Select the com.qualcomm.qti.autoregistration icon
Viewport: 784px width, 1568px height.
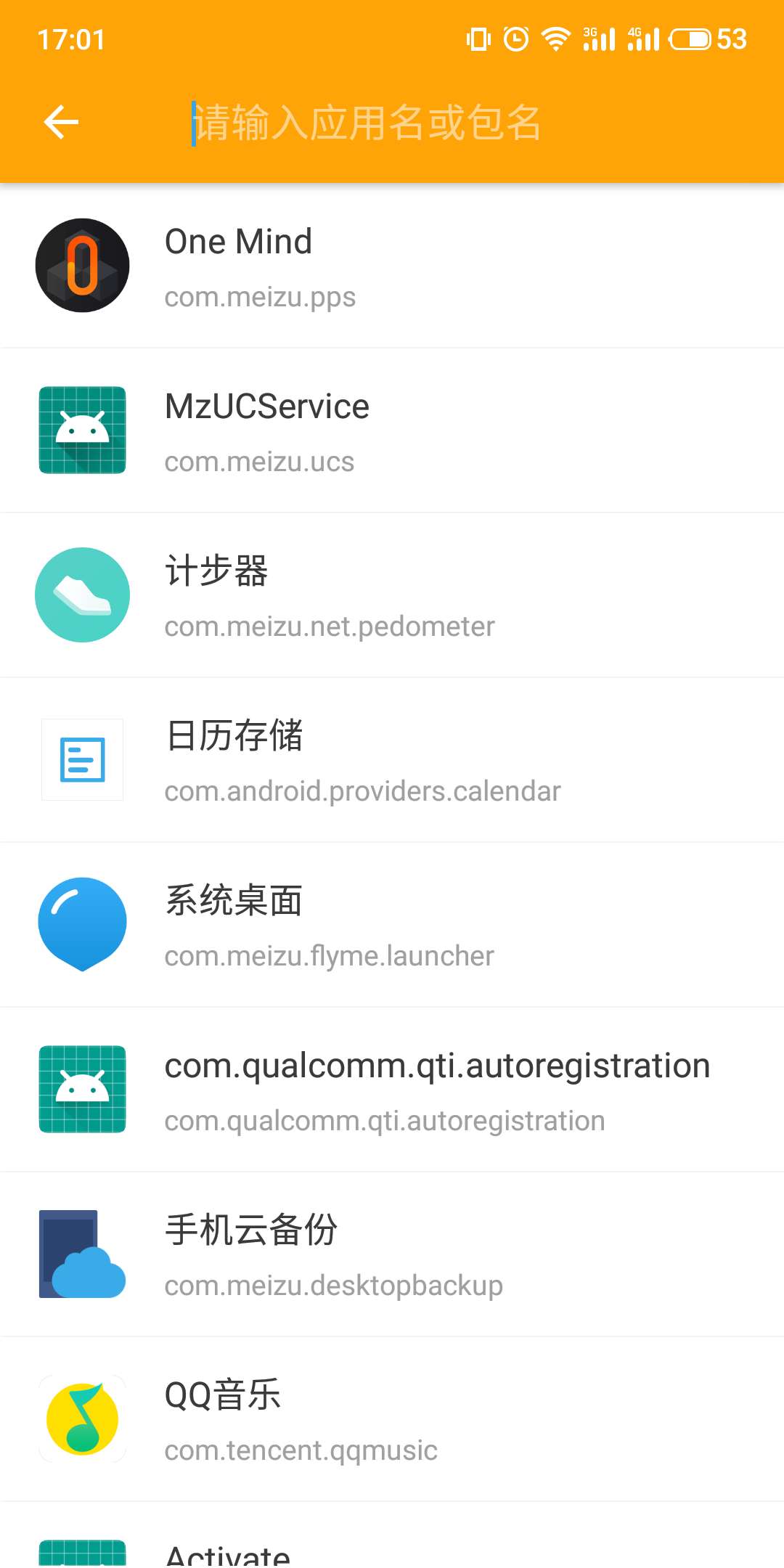pos(83,1088)
